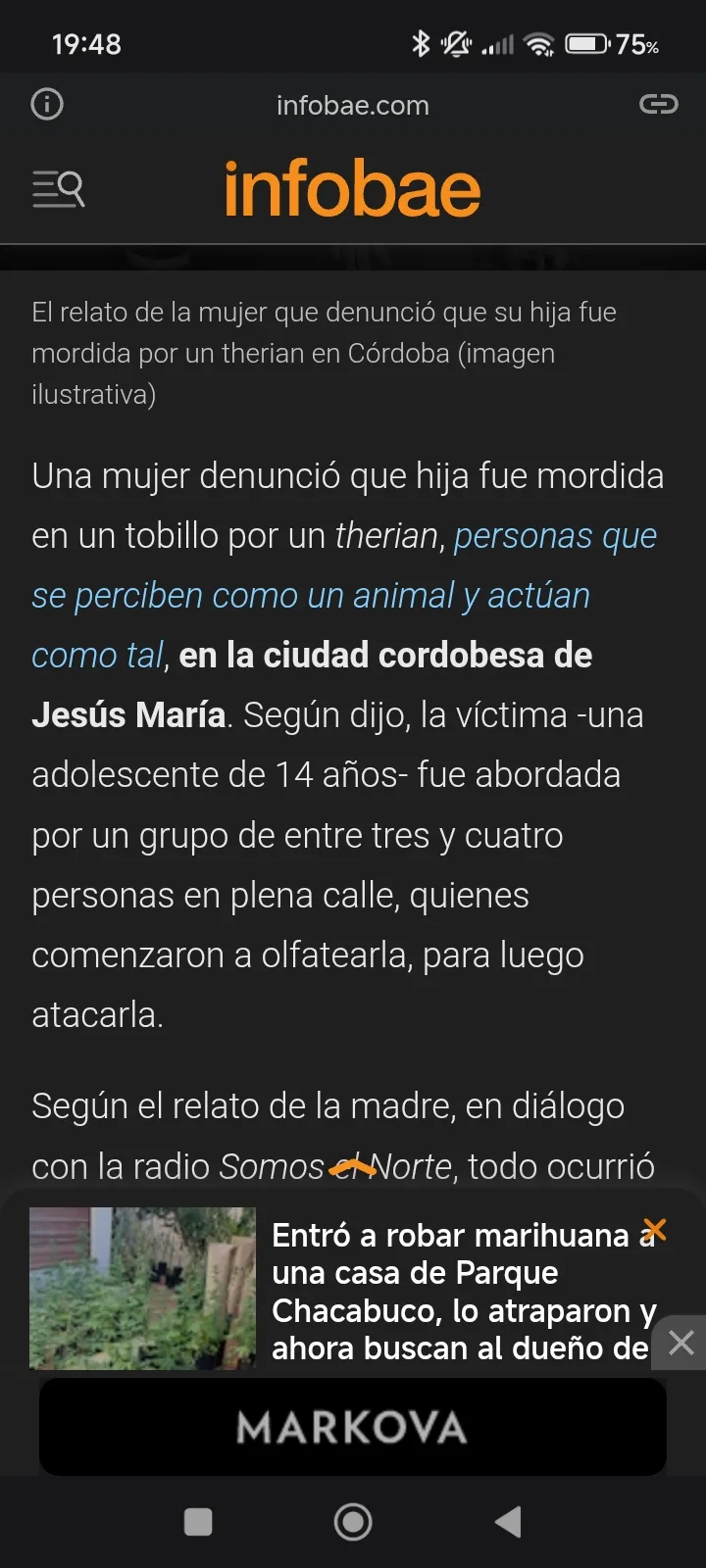Go to the infobae home page
This screenshot has height=1568, width=706.
click(352, 189)
